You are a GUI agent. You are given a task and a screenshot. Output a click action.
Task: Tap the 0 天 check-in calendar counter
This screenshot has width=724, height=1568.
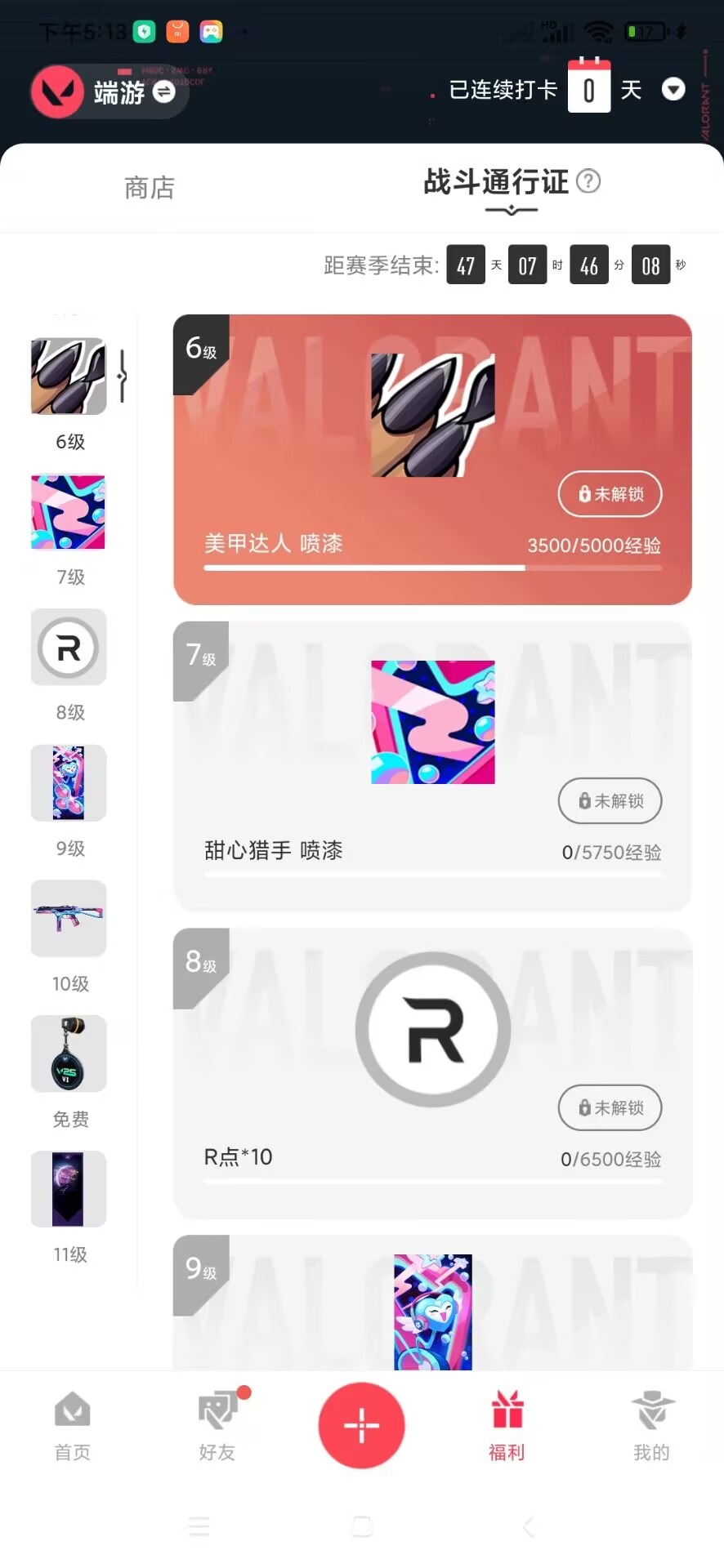[x=588, y=88]
